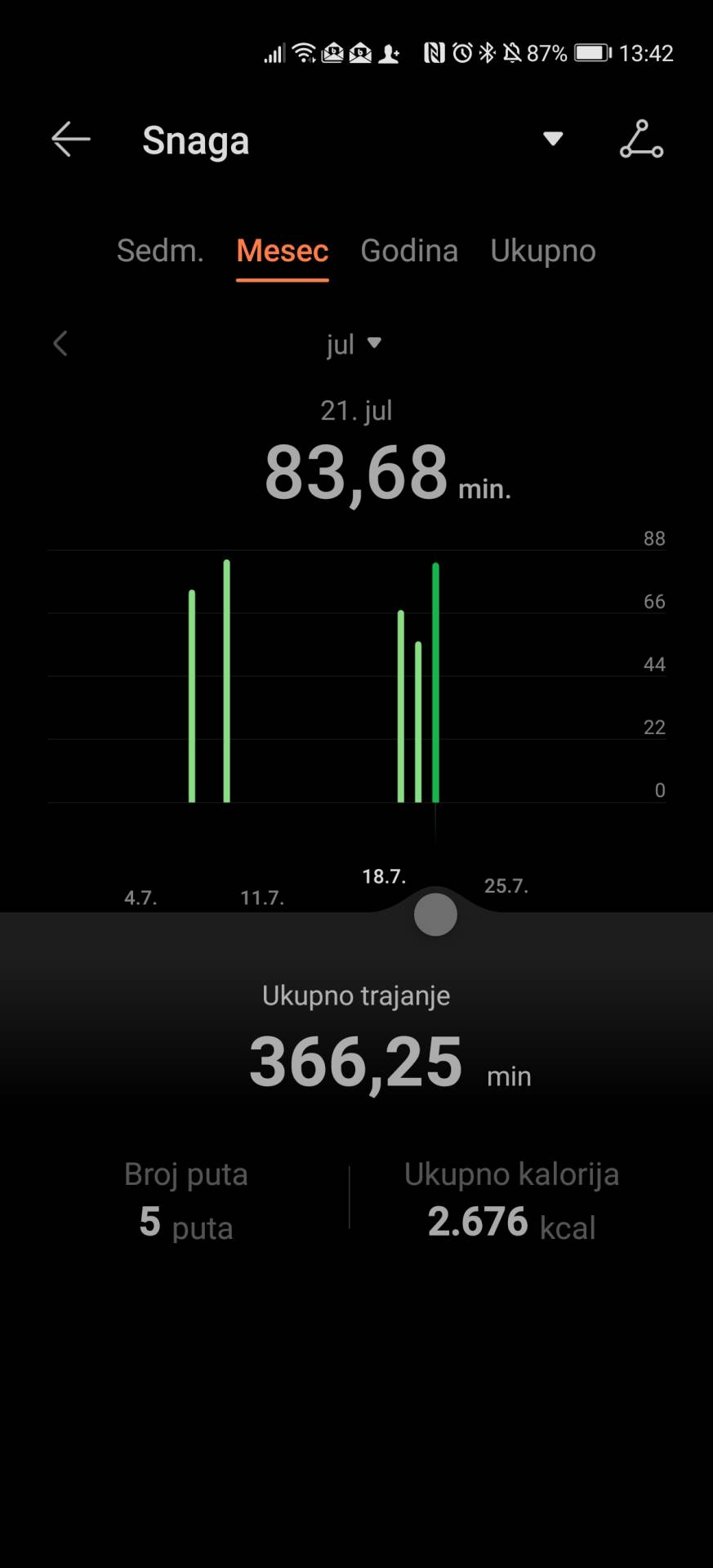The width and height of the screenshot is (713, 1568).
Task: Select the Mesec tab
Action: [x=282, y=251]
